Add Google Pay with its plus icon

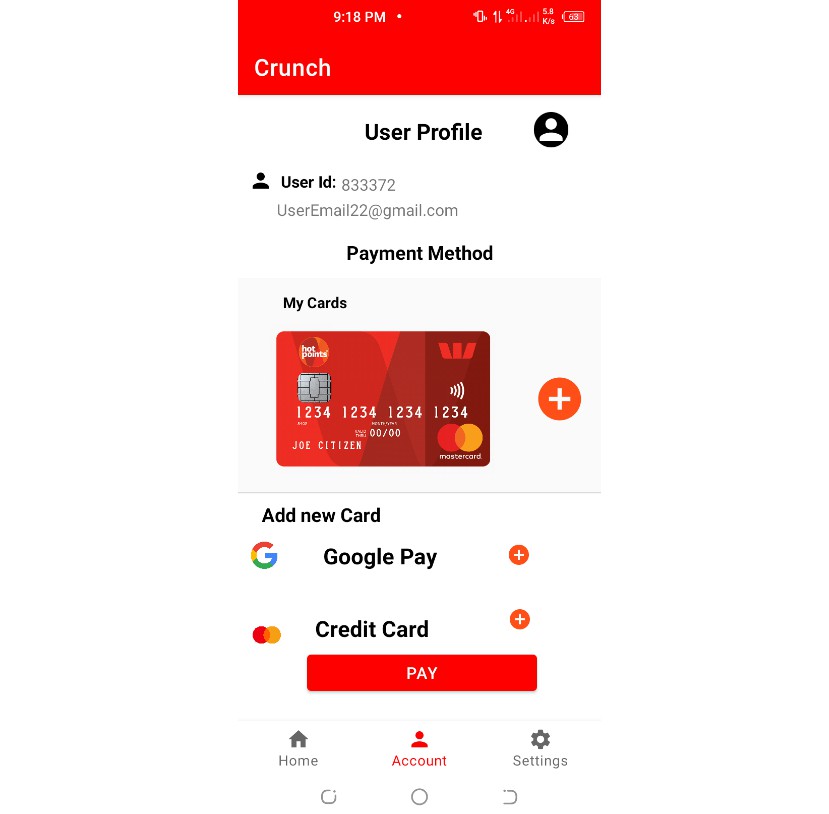click(x=518, y=555)
